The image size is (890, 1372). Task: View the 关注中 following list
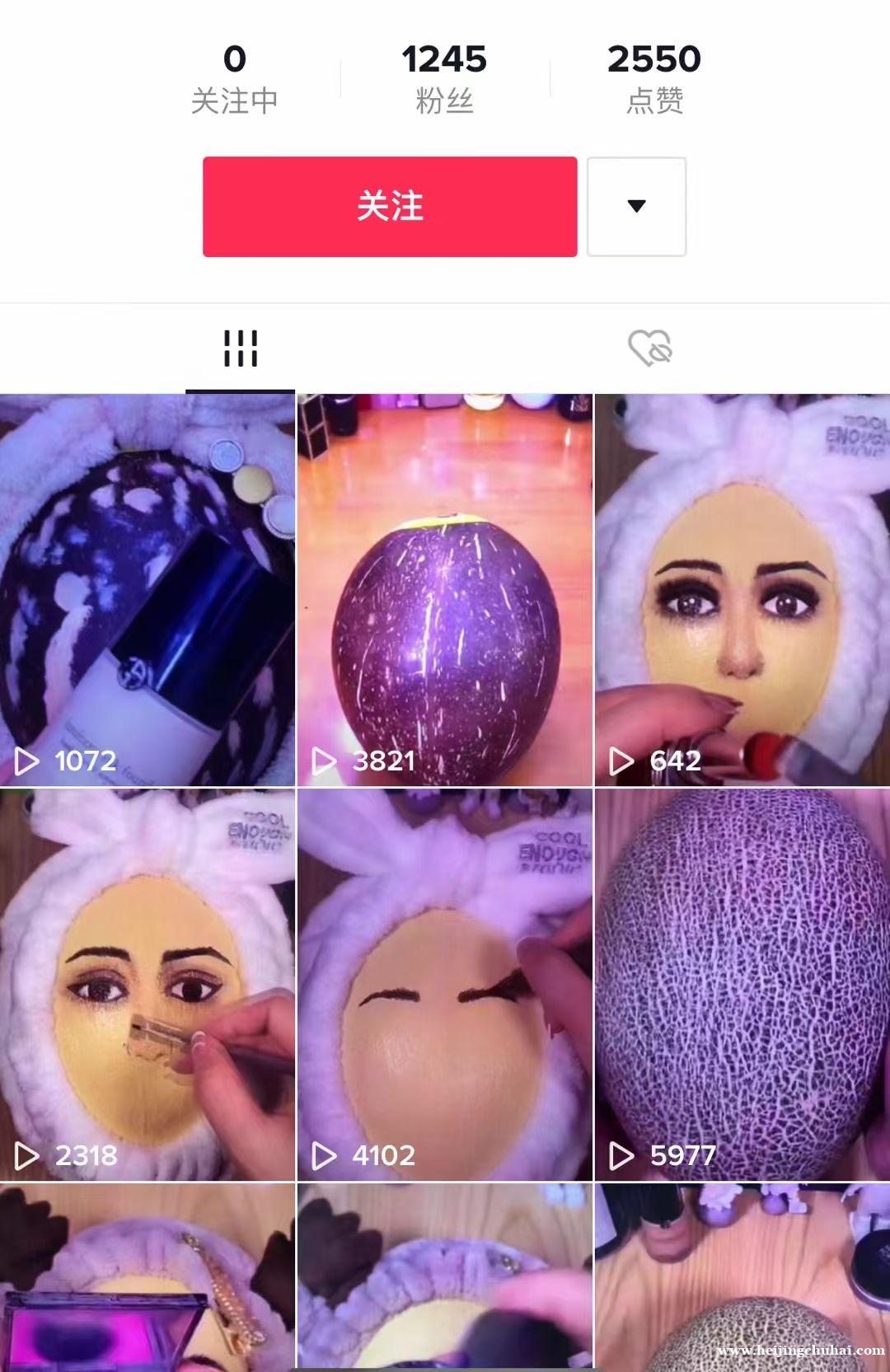(x=235, y=79)
